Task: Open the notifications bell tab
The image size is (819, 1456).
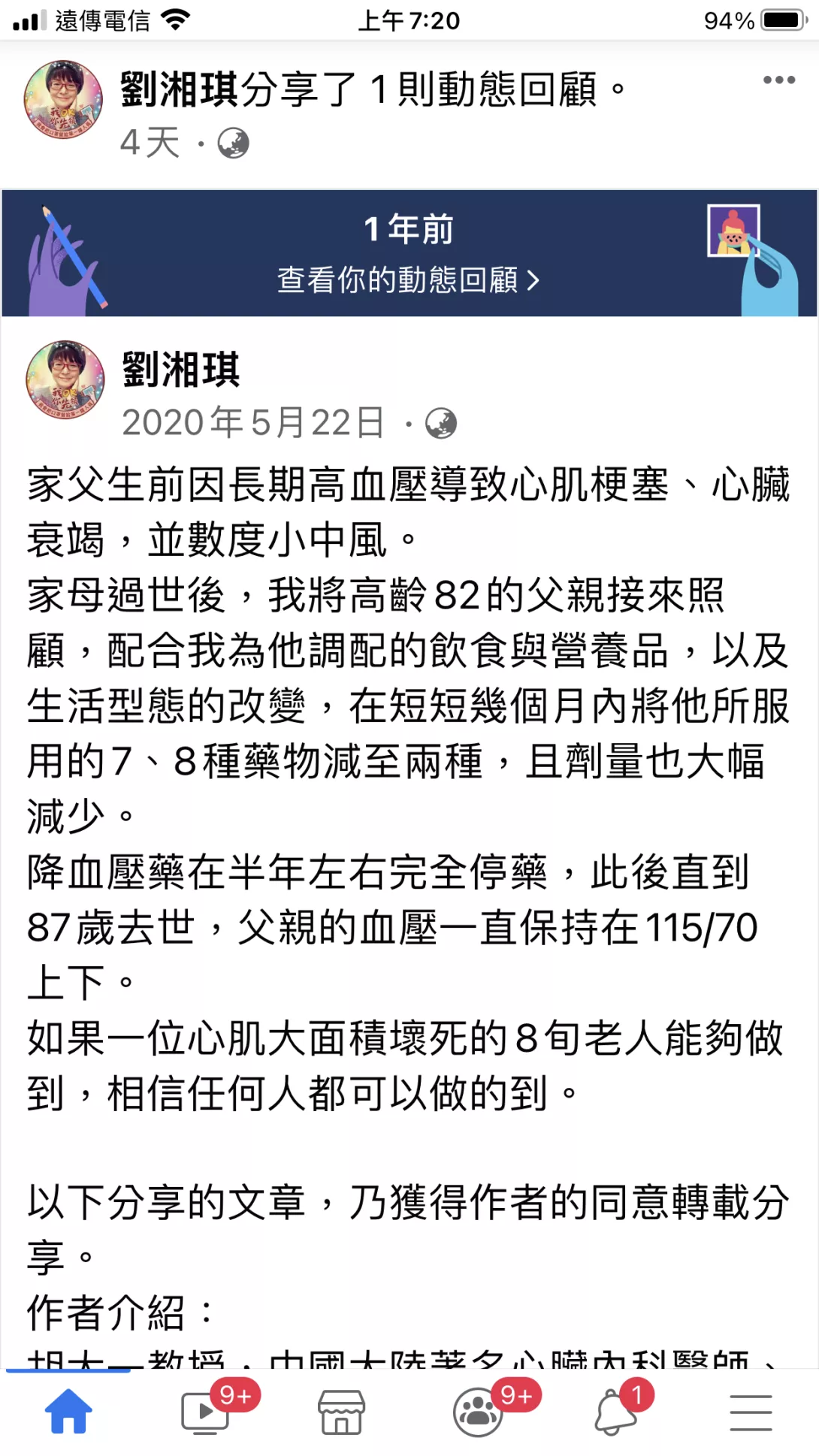Action: click(616, 1412)
